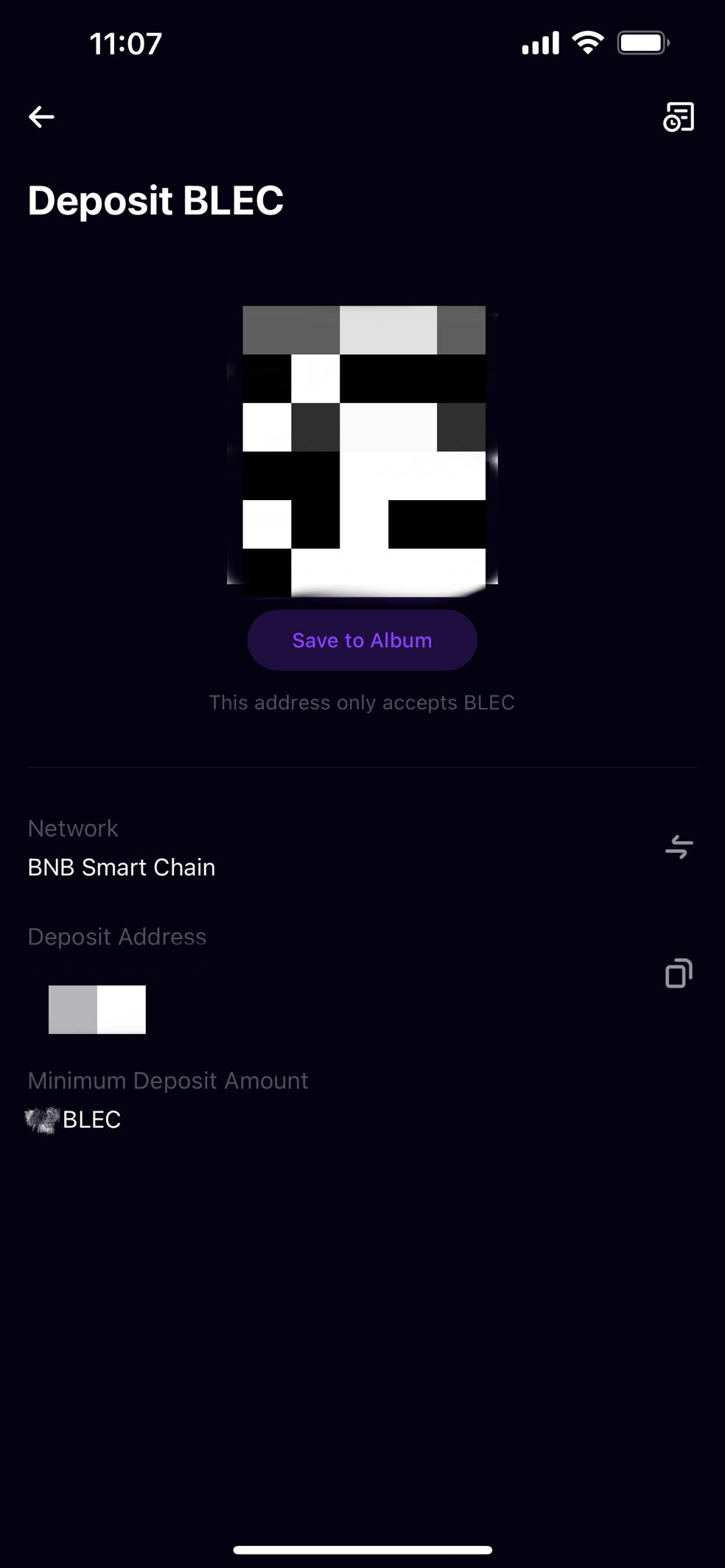The height and width of the screenshot is (1568, 725).
Task: Tap Save to Album button
Action: pyautogui.click(x=362, y=640)
